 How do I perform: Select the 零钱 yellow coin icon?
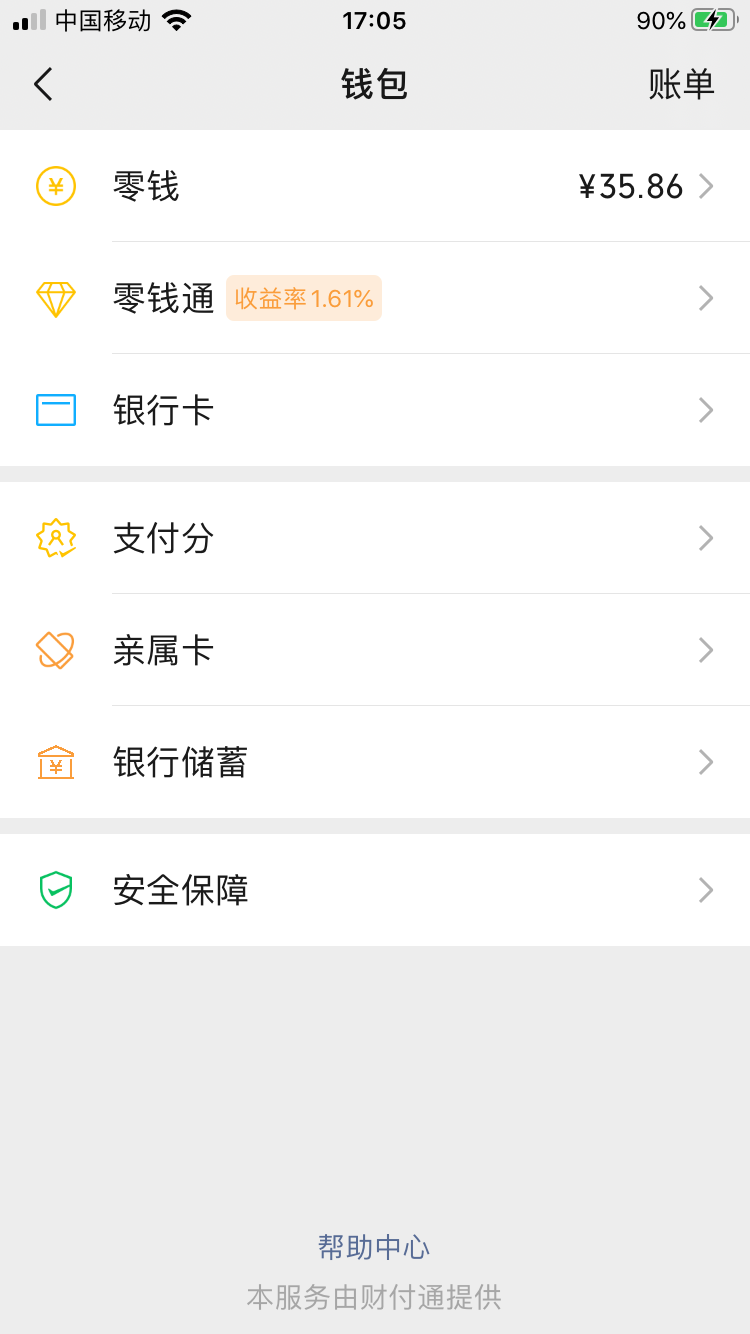coord(57,186)
